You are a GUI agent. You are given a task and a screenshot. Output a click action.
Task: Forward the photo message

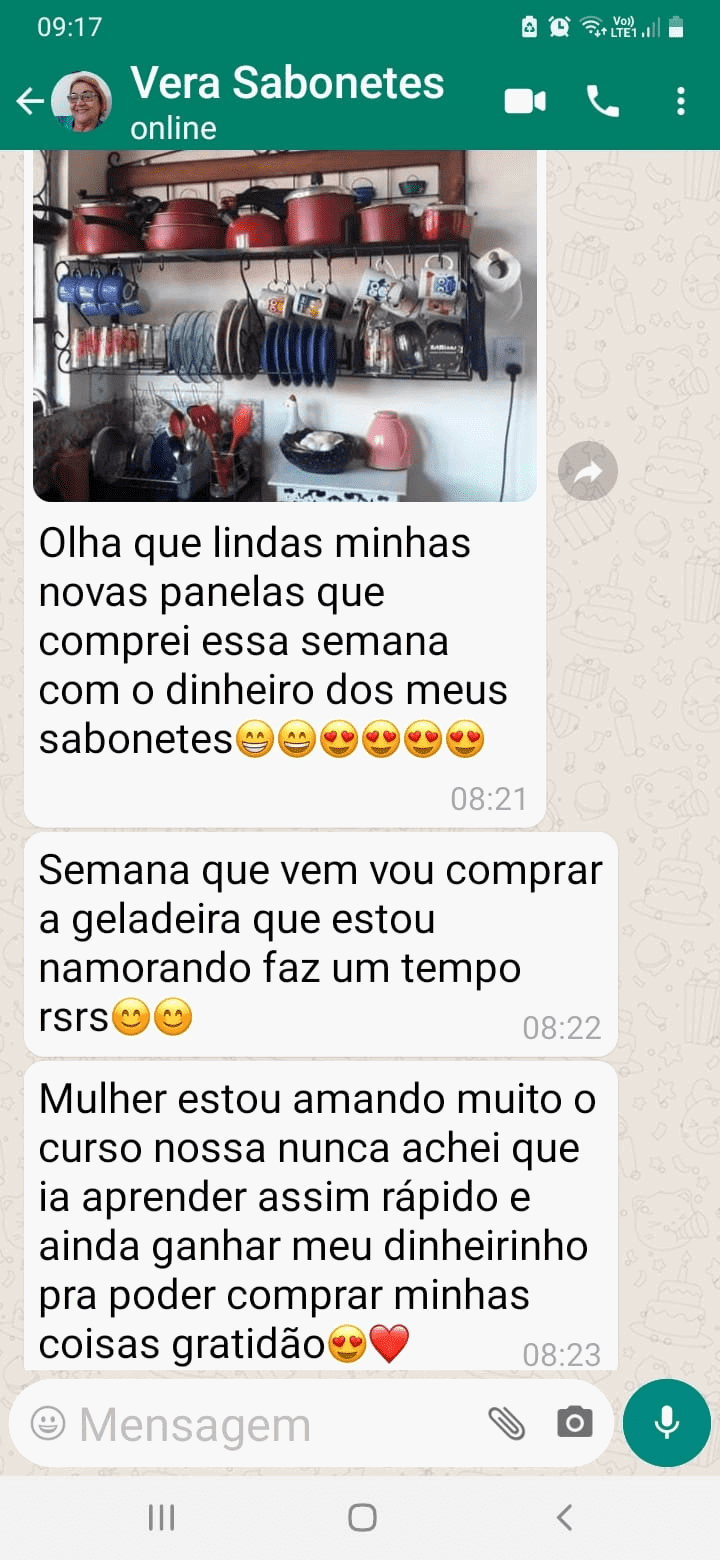click(587, 471)
